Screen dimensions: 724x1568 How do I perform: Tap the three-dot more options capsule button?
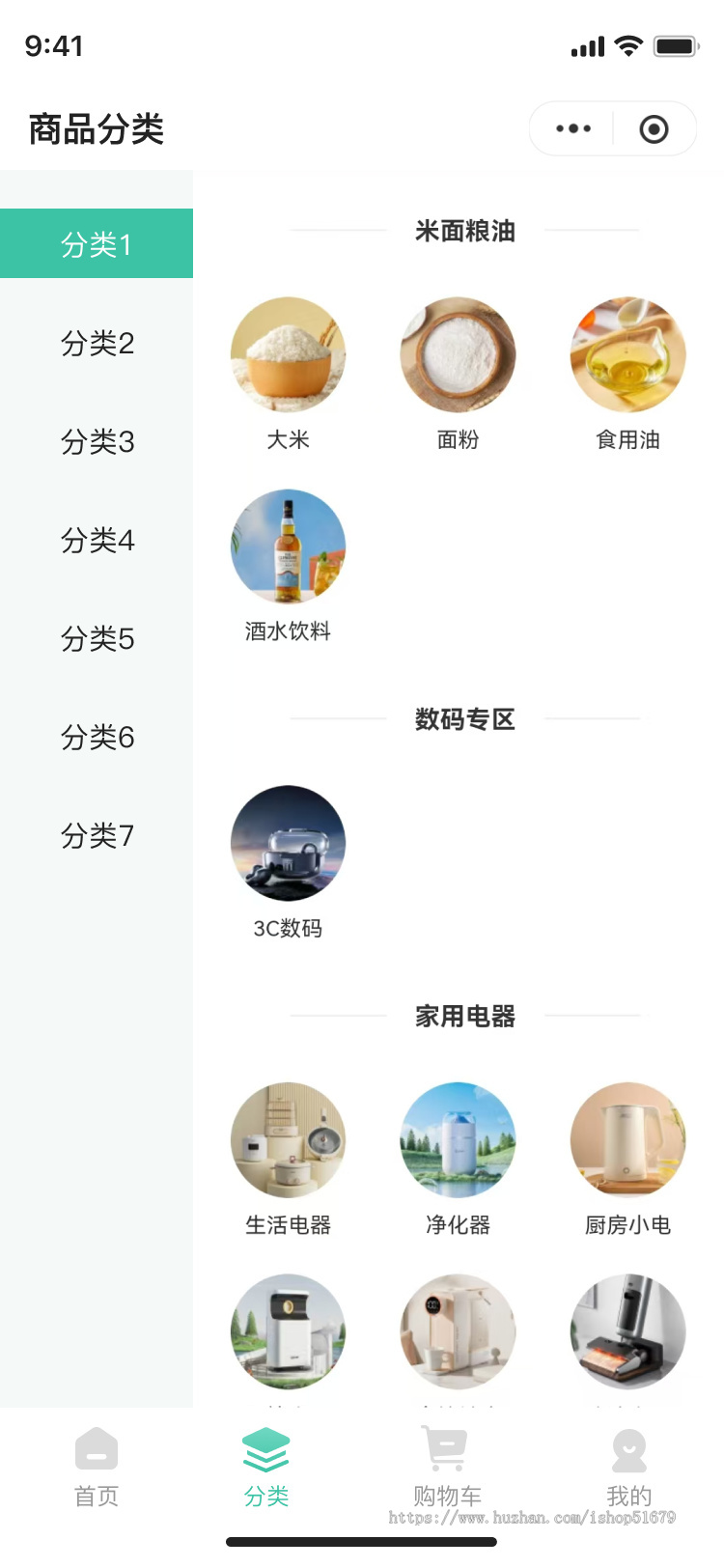tap(572, 127)
